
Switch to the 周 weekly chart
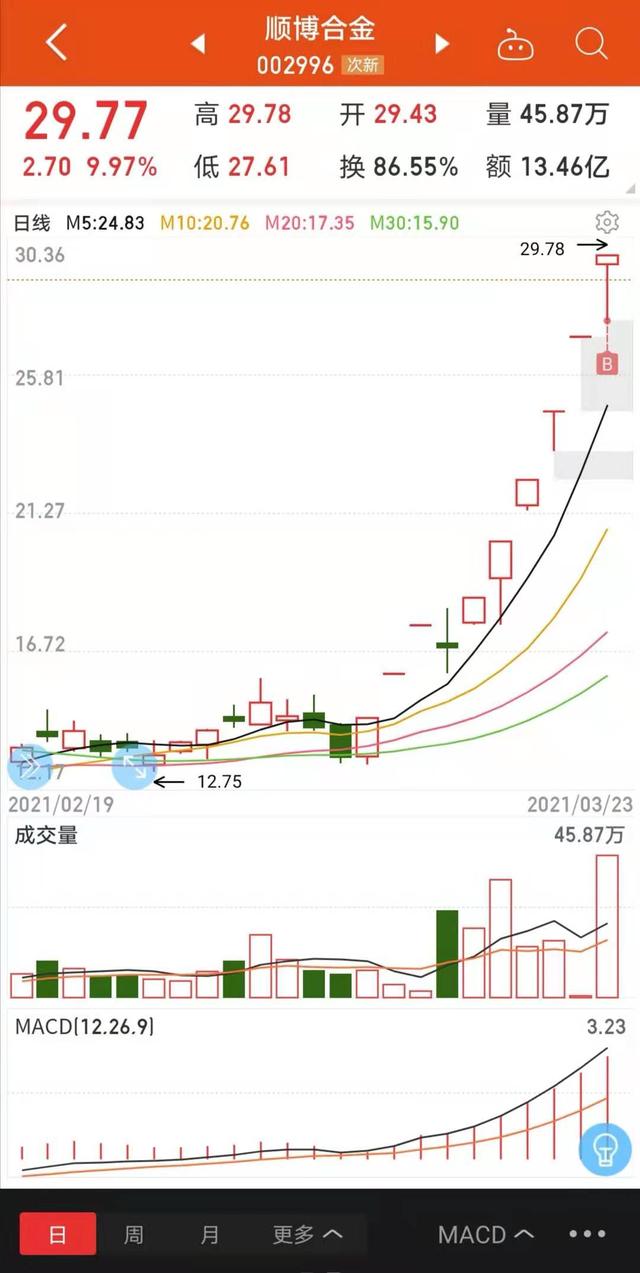click(133, 1234)
